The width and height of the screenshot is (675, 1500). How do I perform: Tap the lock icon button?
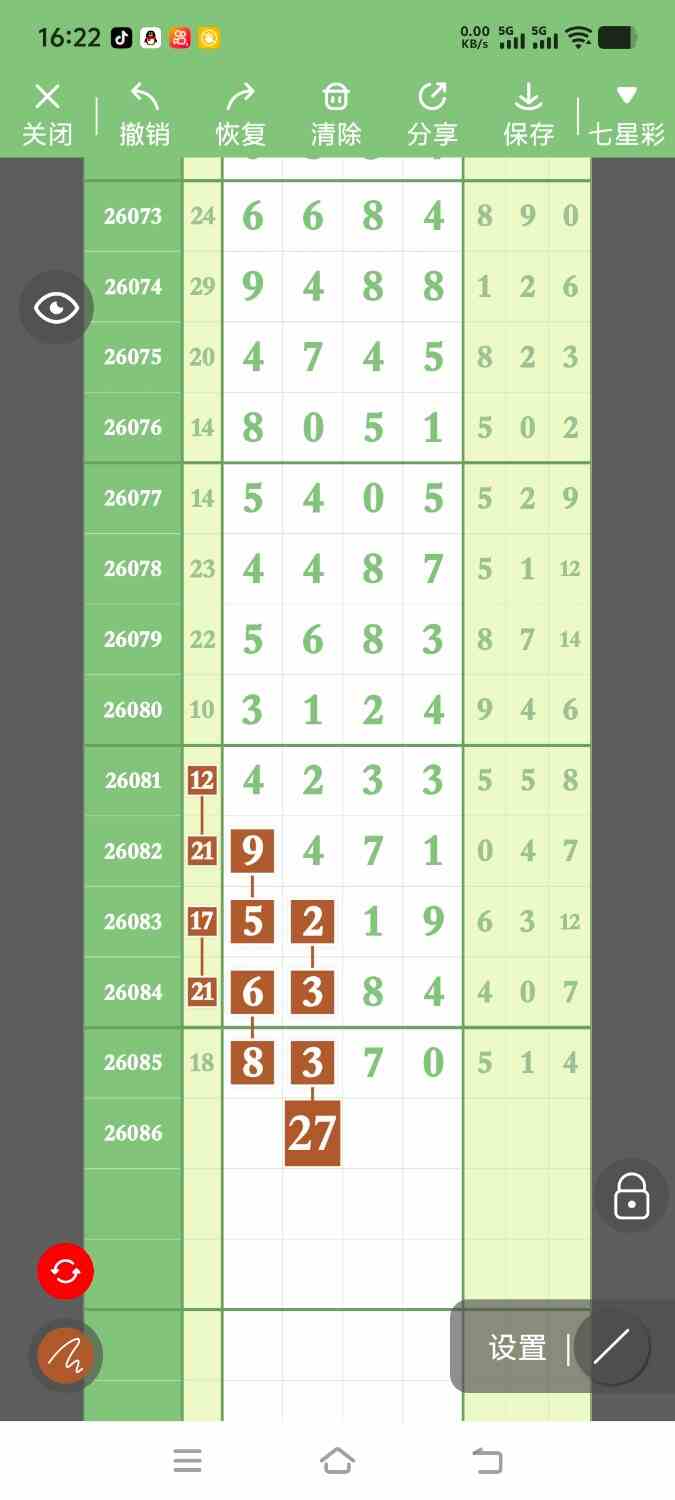coord(631,1195)
